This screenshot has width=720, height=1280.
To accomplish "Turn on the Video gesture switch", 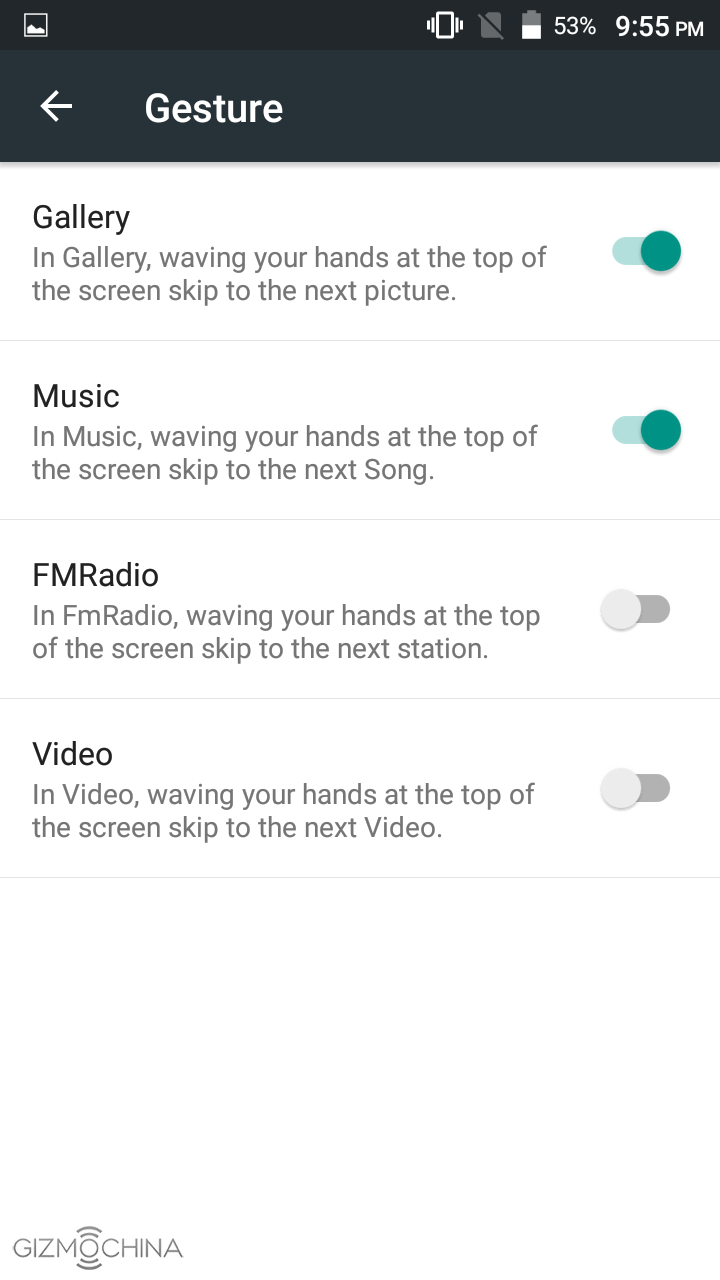I will click(636, 789).
